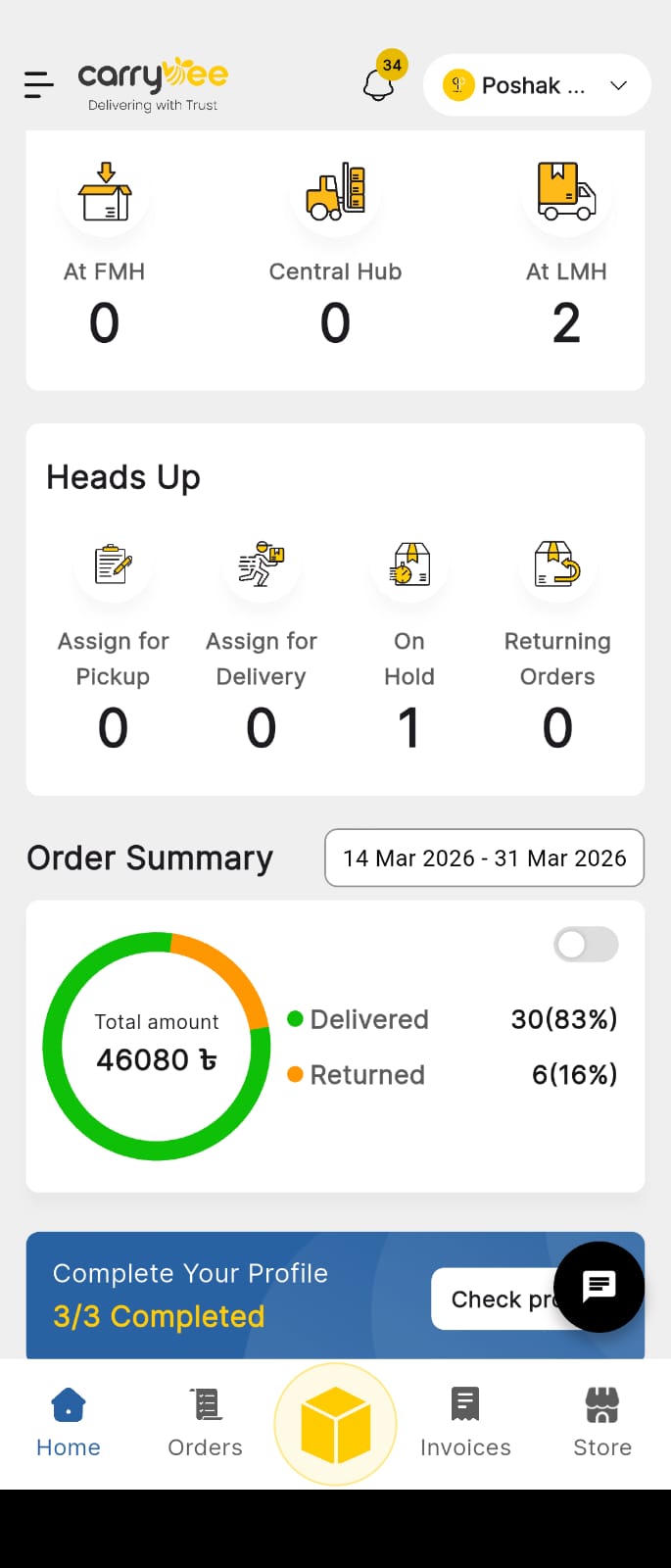
Task: Open the Store tab
Action: click(602, 1423)
